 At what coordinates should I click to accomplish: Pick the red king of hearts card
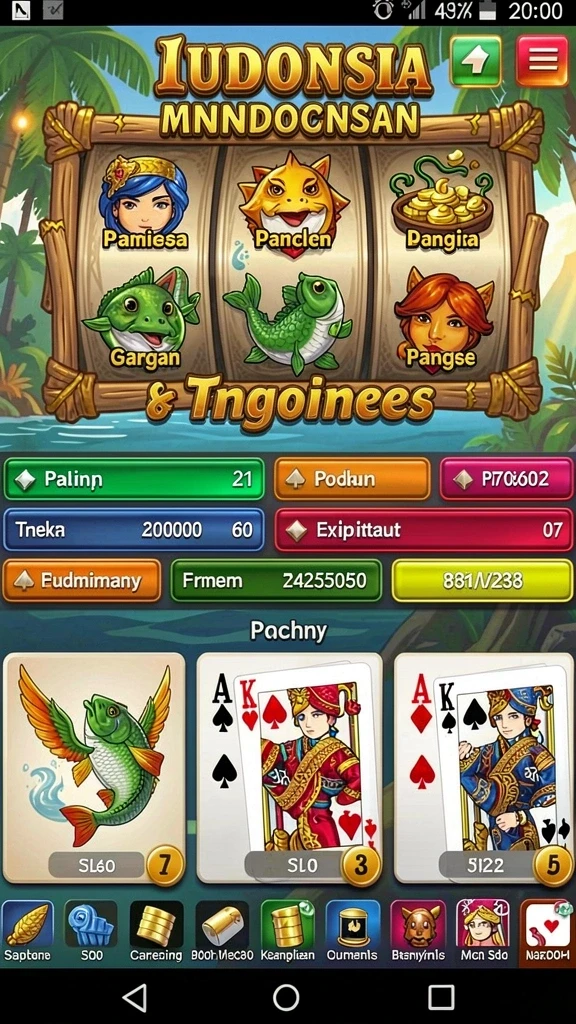coord(289,768)
